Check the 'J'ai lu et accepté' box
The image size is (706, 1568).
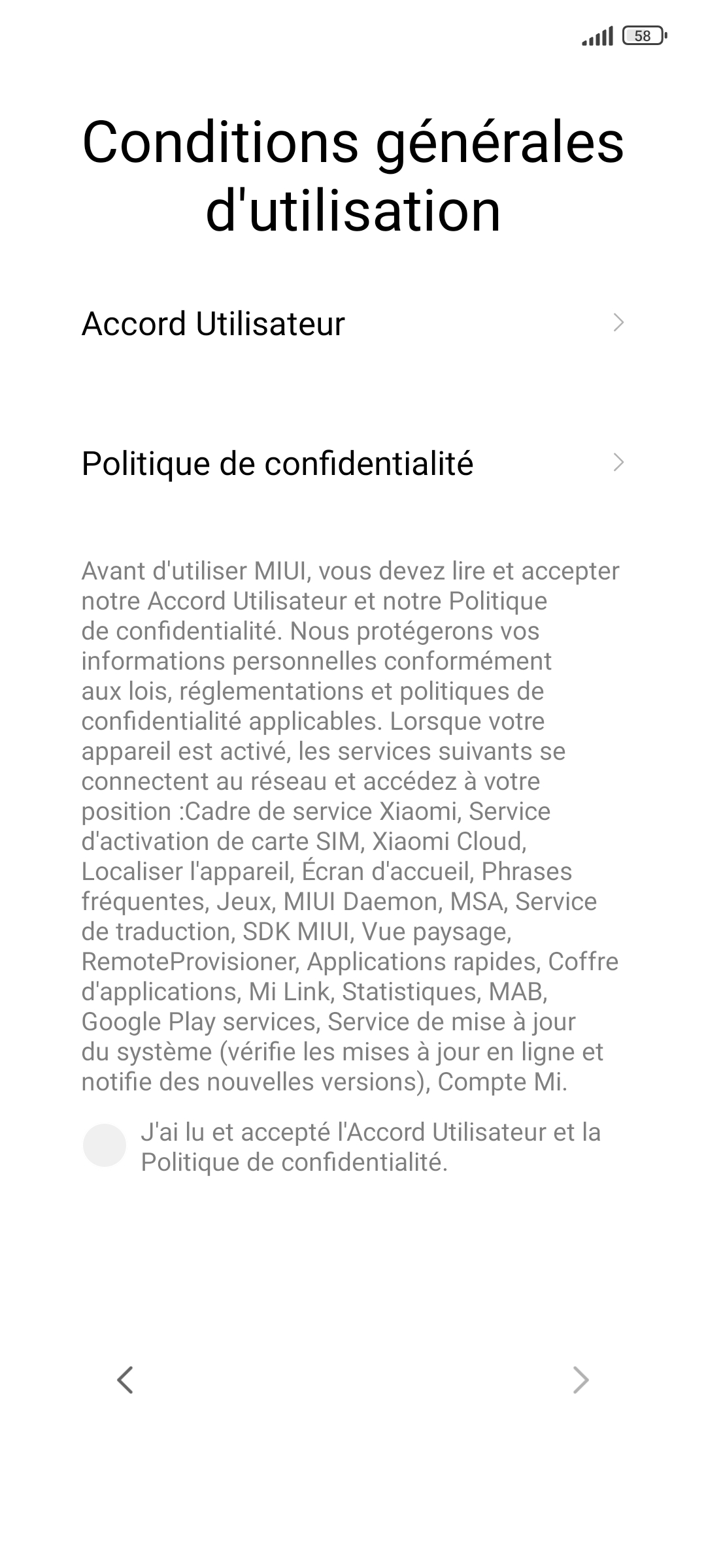tap(105, 1145)
